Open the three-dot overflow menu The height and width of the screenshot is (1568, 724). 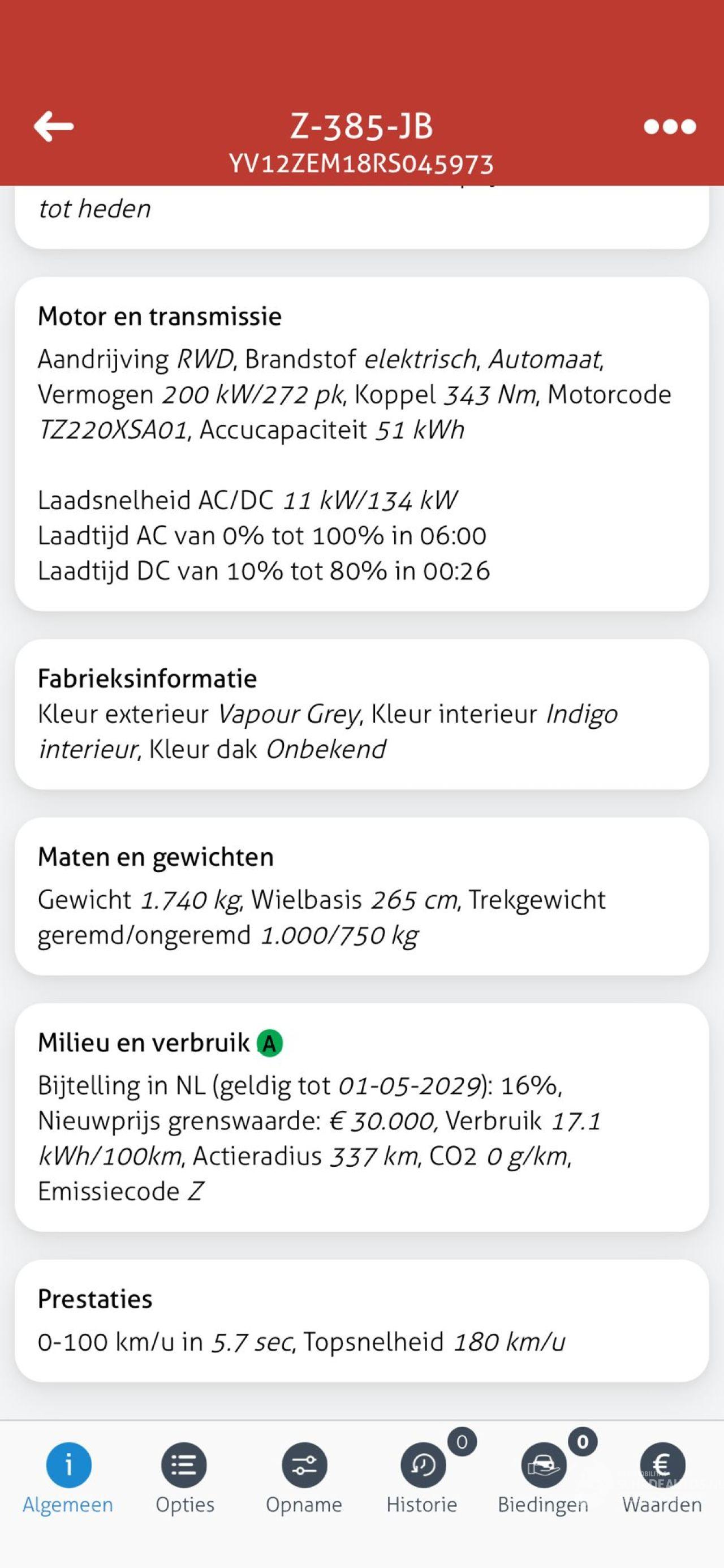tap(670, 127)
